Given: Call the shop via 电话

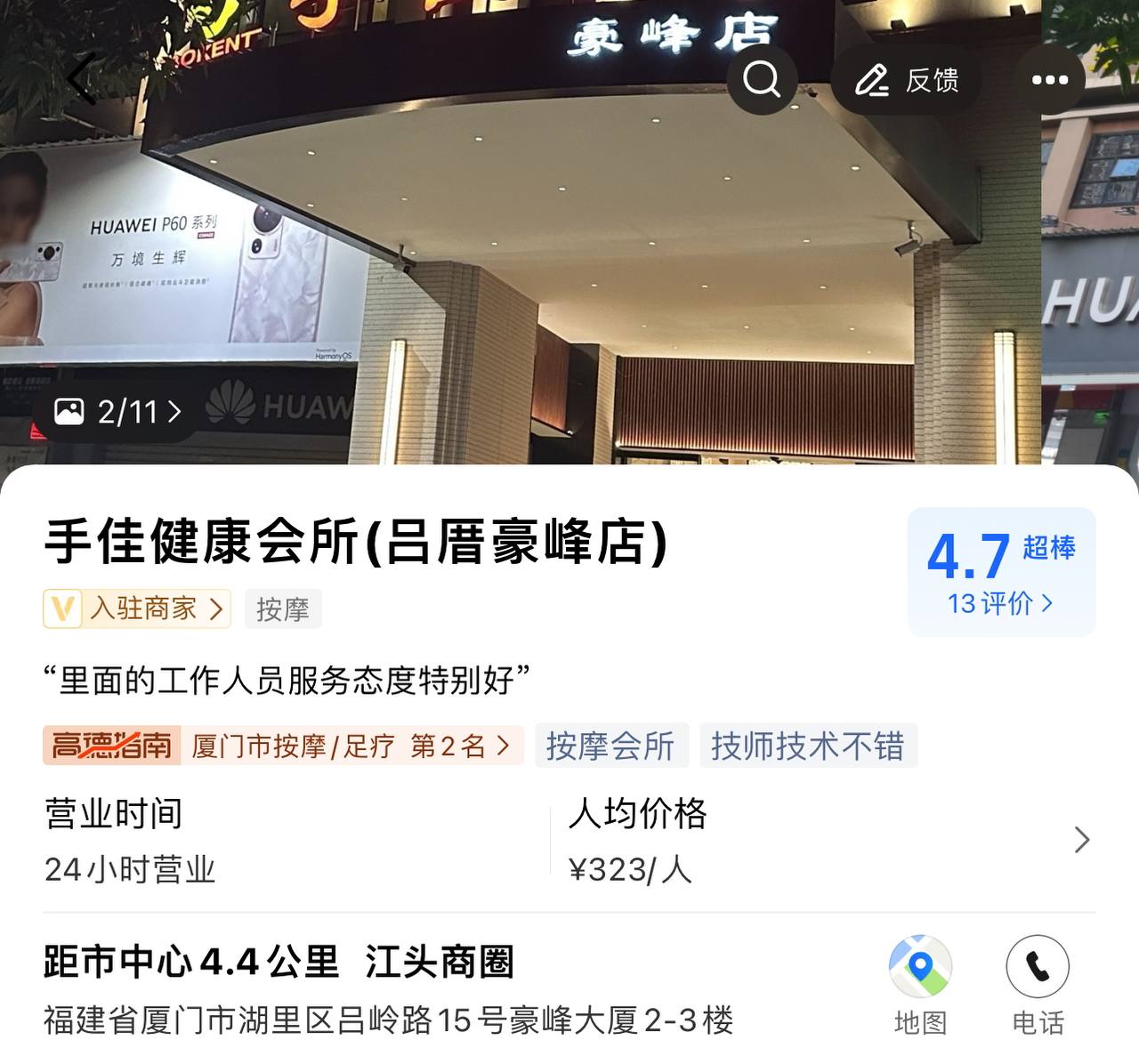Looking at the screenshot, I should click(x=1038, y=984).
